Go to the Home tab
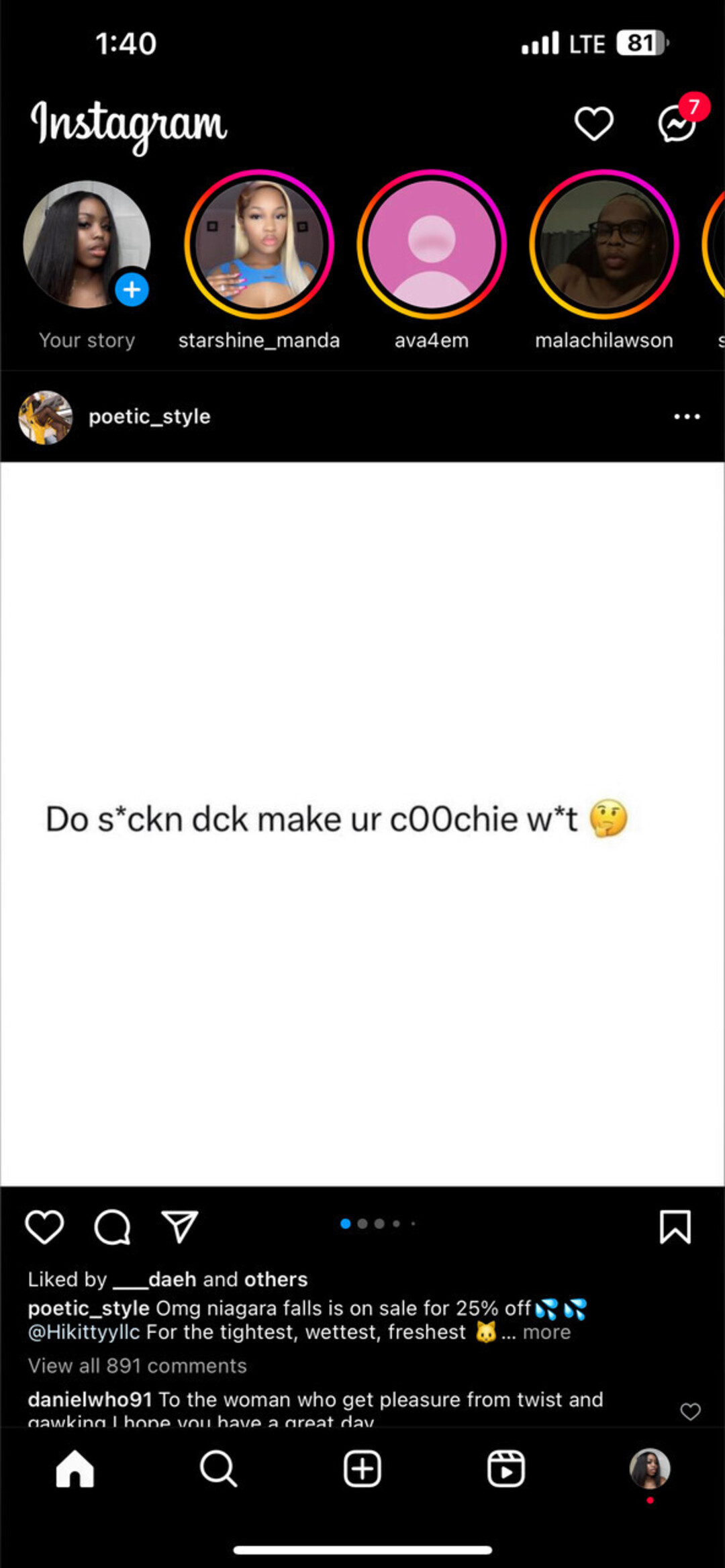The width and height of the screenshot is (725, 1568). point(75,1469)
